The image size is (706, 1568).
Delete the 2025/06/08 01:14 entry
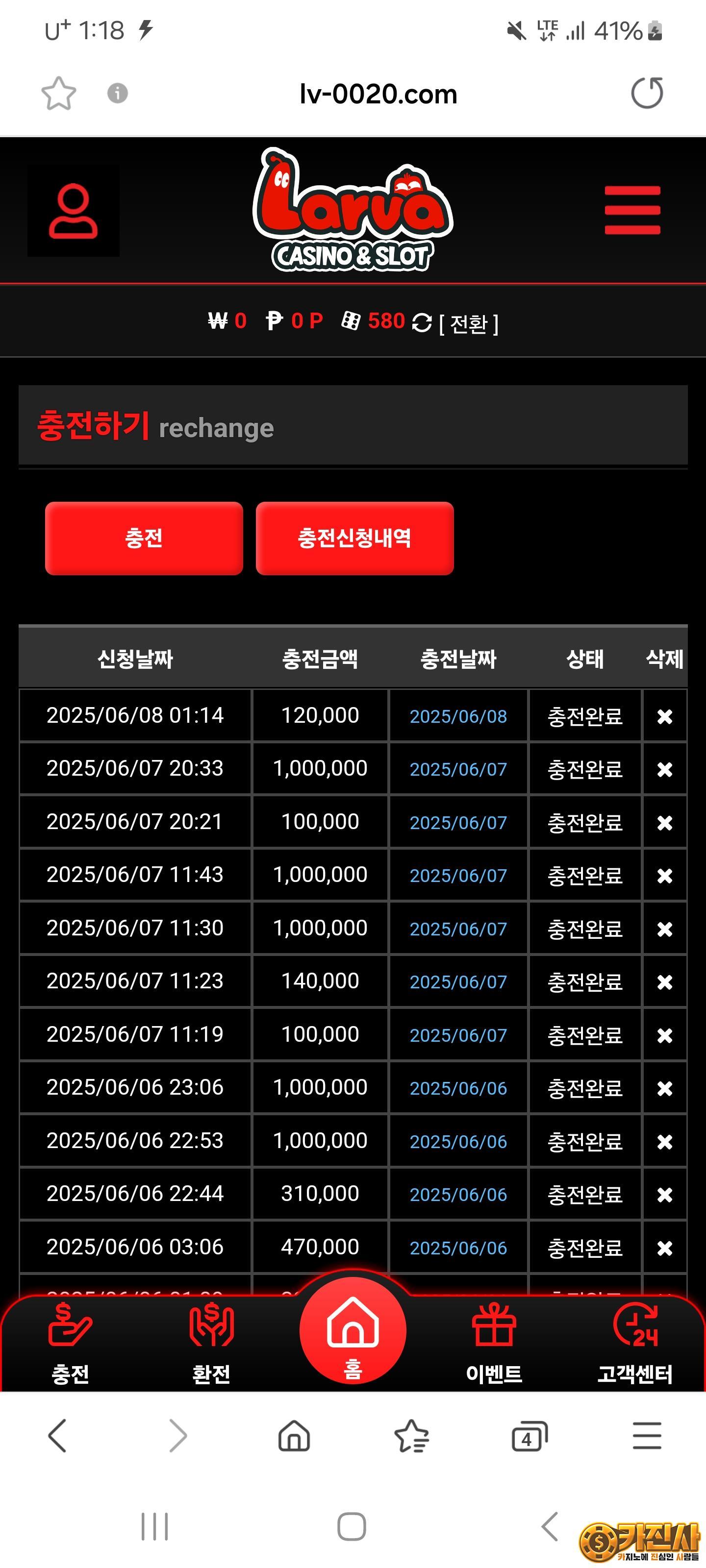coord(665,716)
